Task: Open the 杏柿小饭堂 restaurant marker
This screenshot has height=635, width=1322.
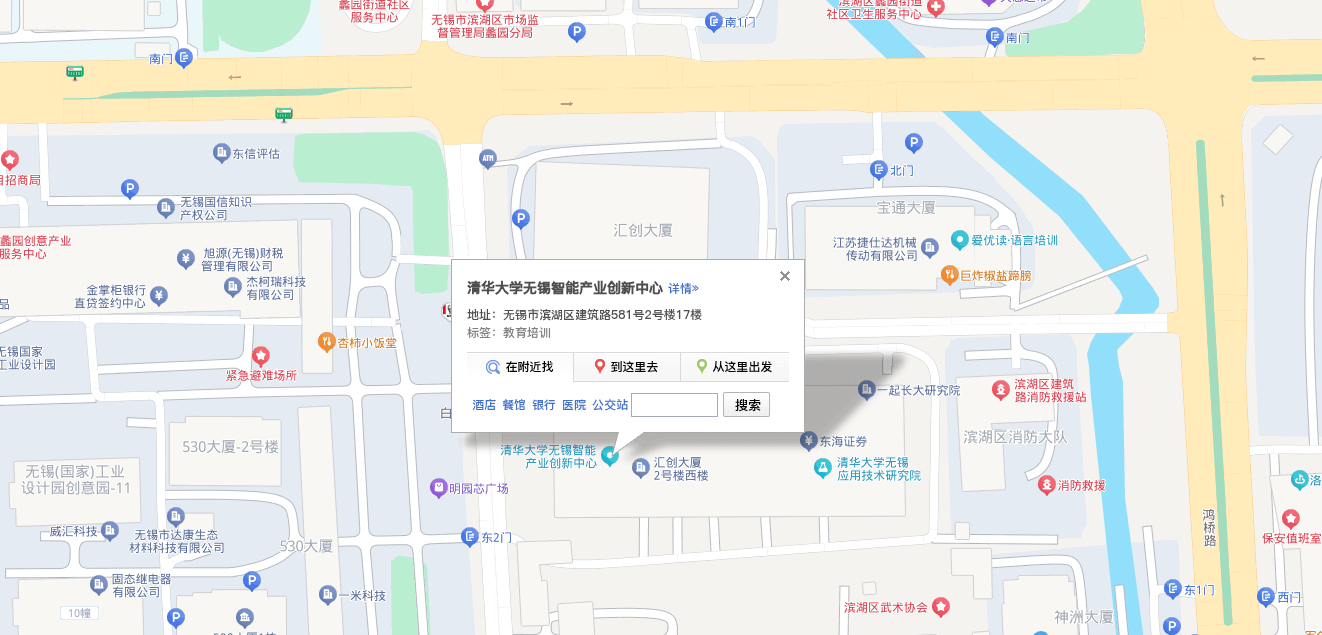Action: coord(326,342)
